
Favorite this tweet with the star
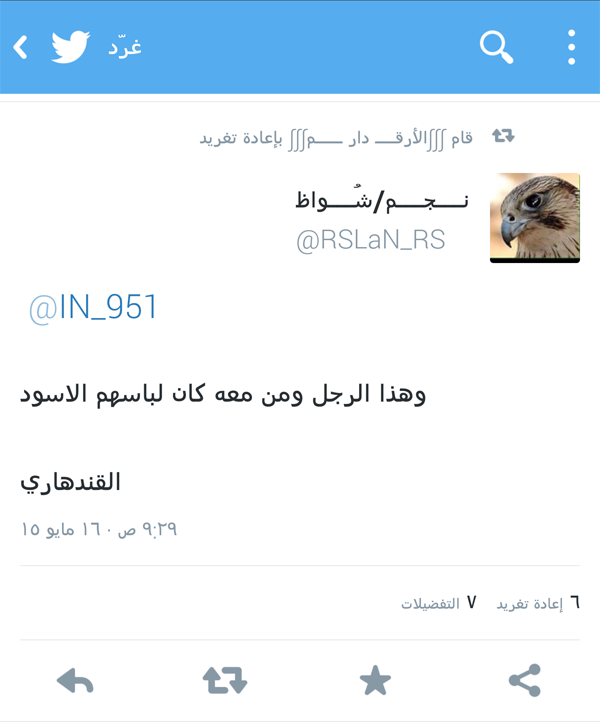pyautogui.click(x=375, y=681)
